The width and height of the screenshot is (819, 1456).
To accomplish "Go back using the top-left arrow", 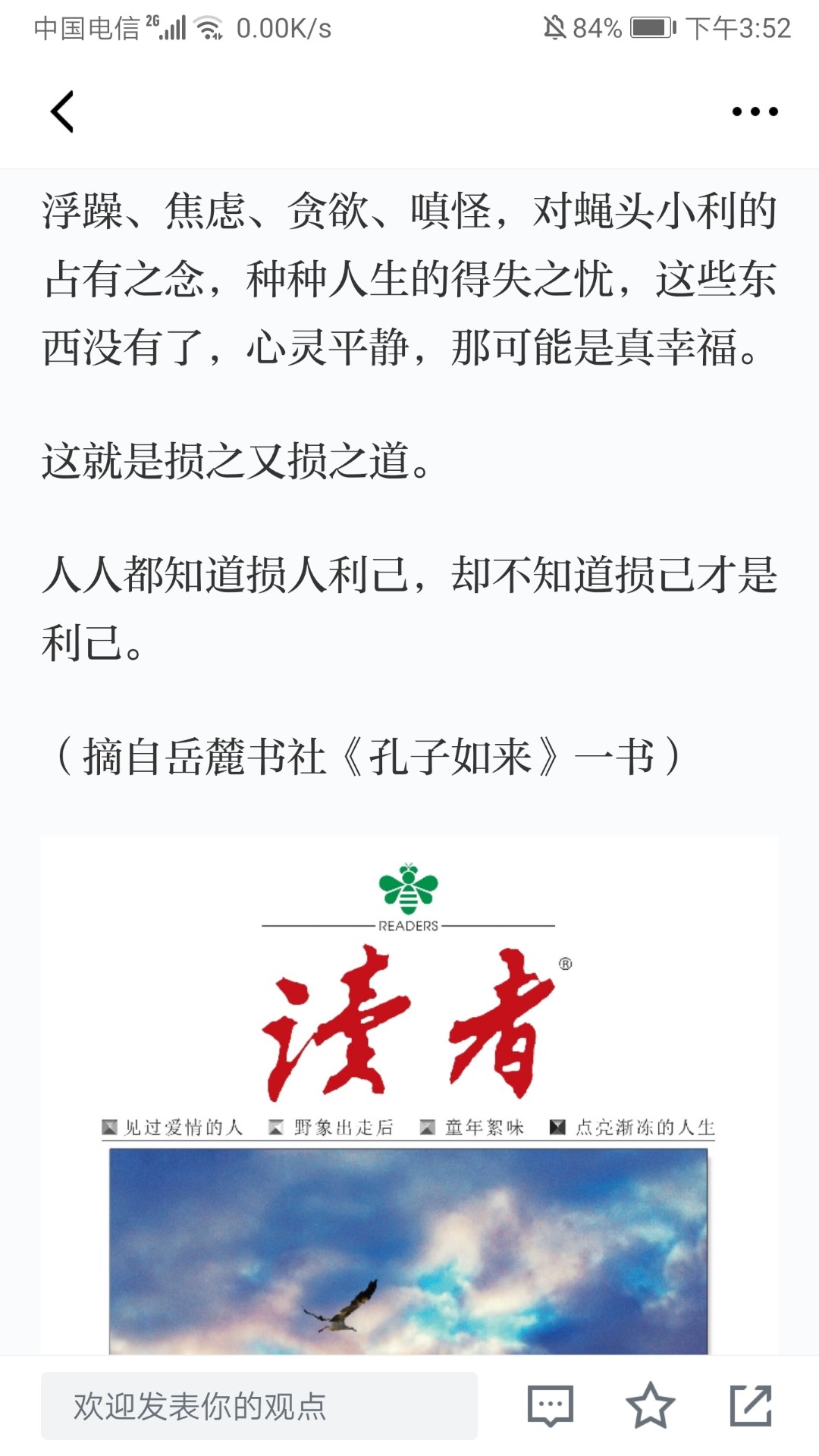I will 62,111.
